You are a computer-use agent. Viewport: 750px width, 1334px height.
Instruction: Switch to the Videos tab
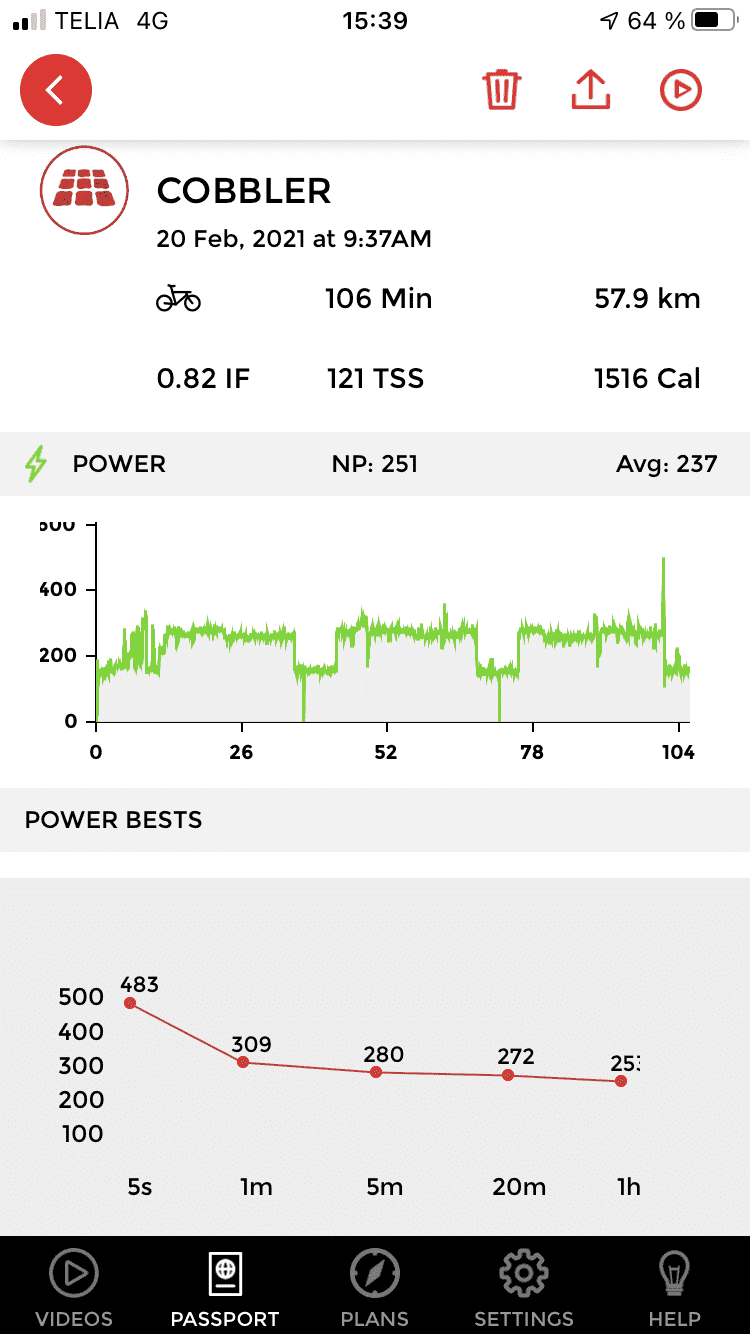pyautogui.click(x=74, y=1287)
